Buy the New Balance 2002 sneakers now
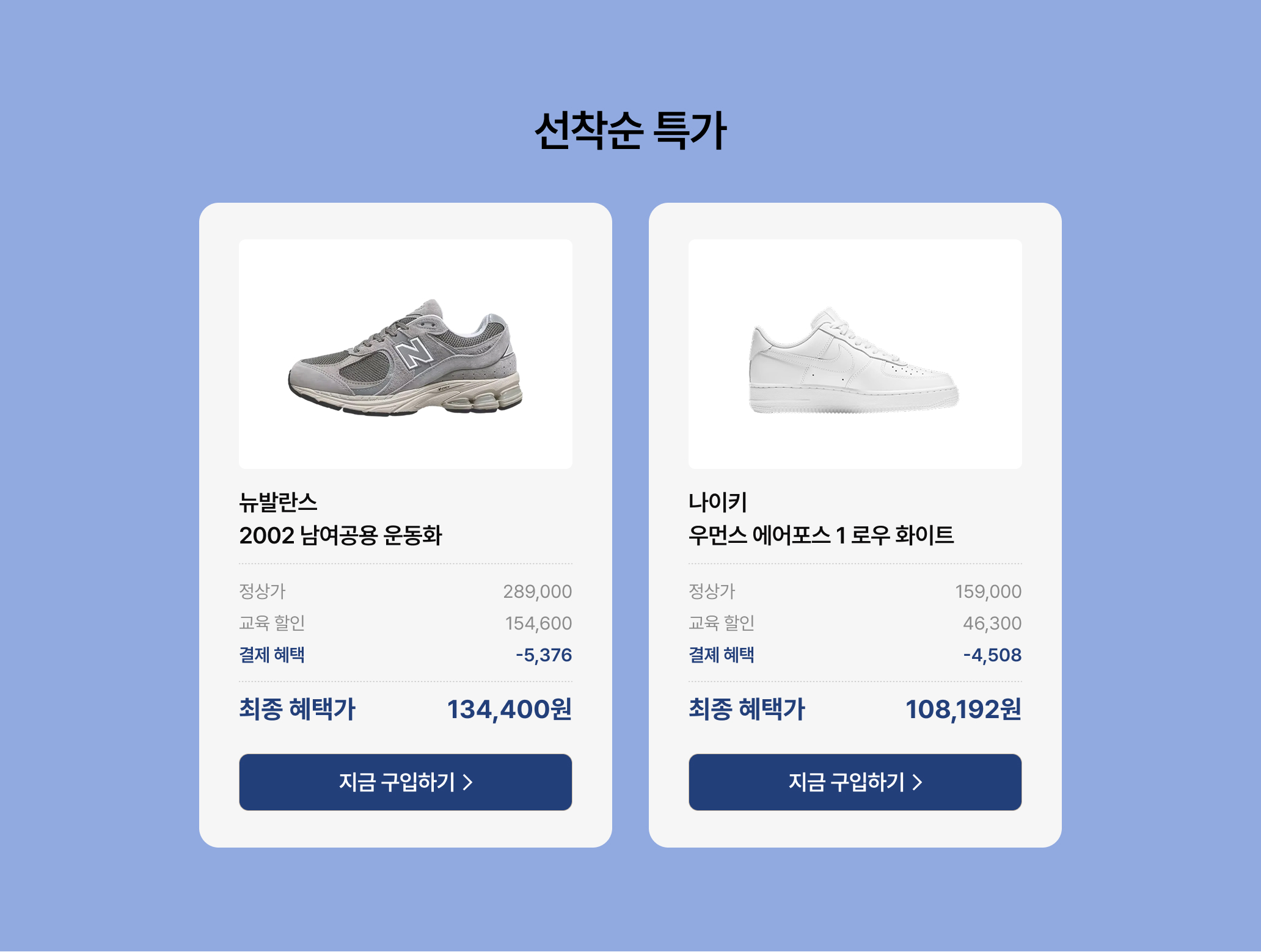The height and width of the screenshot is (952, 1261). (405, 782)
